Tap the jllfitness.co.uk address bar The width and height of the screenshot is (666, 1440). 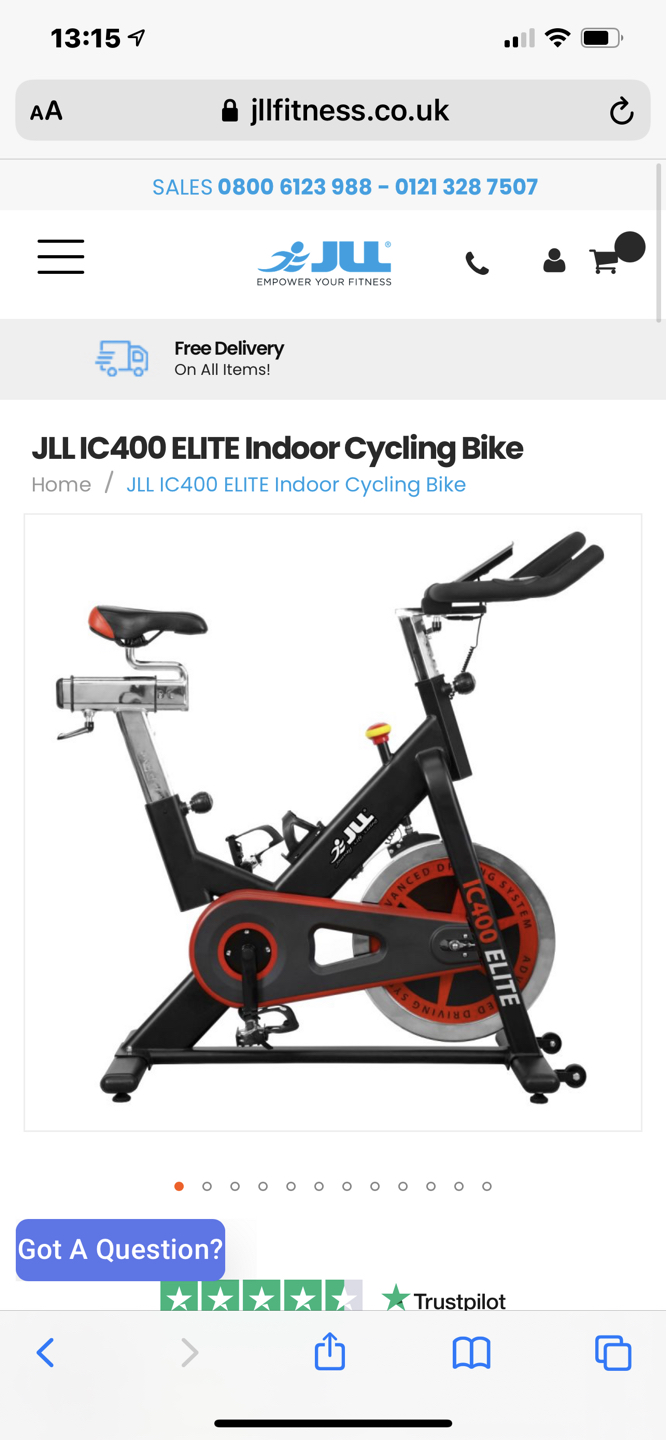click(x=335, y=111)
